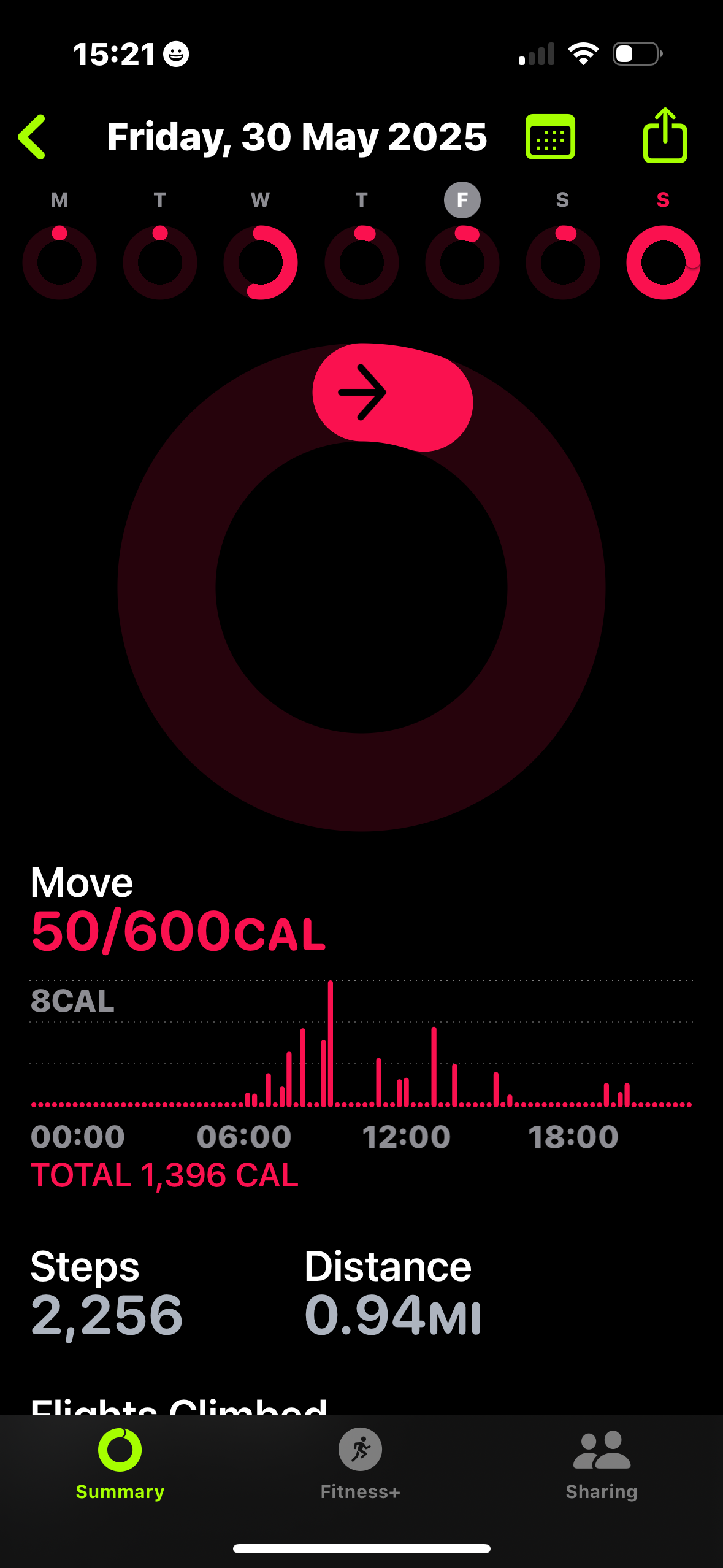Open the calendar view icon
The width and height of the screenshot is (723, 1568).
point(550,137)
